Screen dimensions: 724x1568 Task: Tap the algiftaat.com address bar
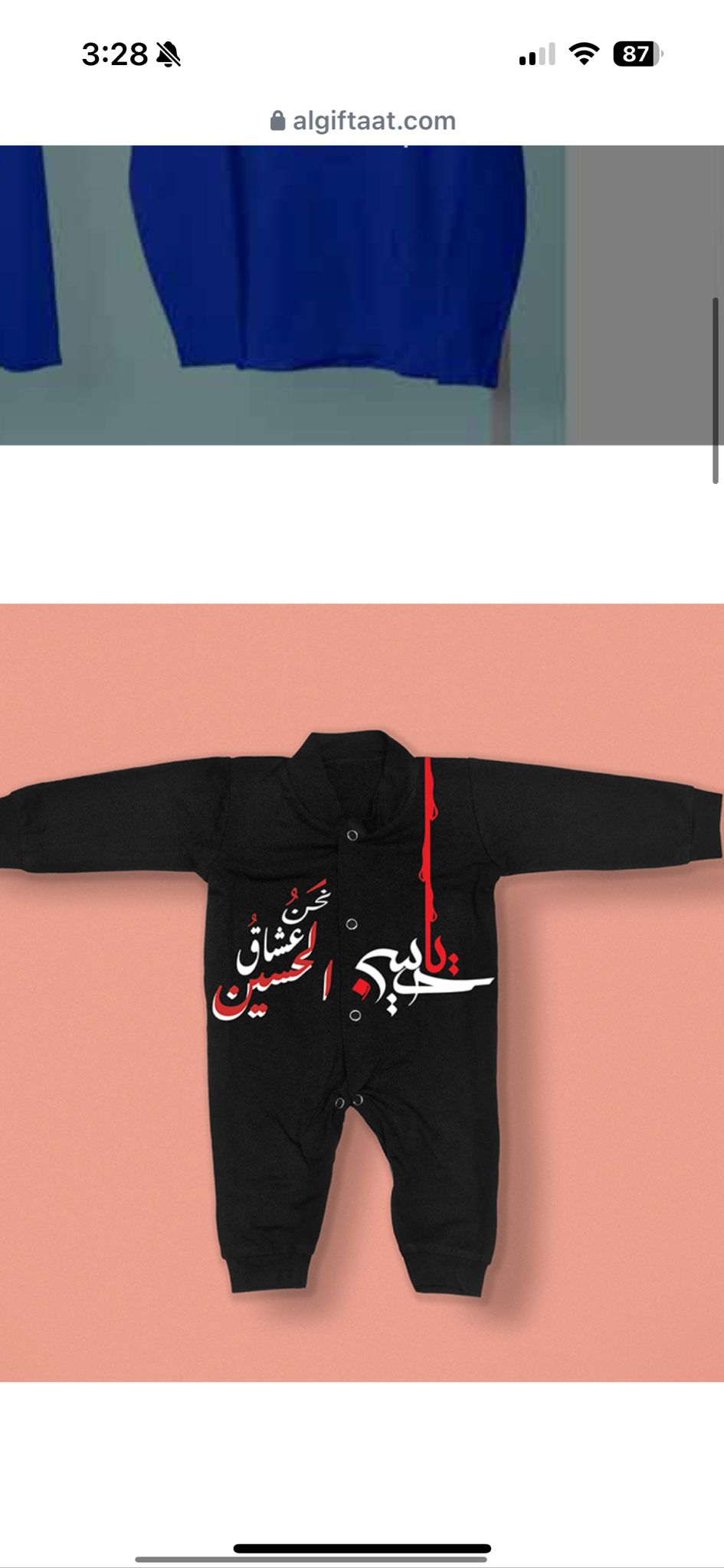point(362,121)
